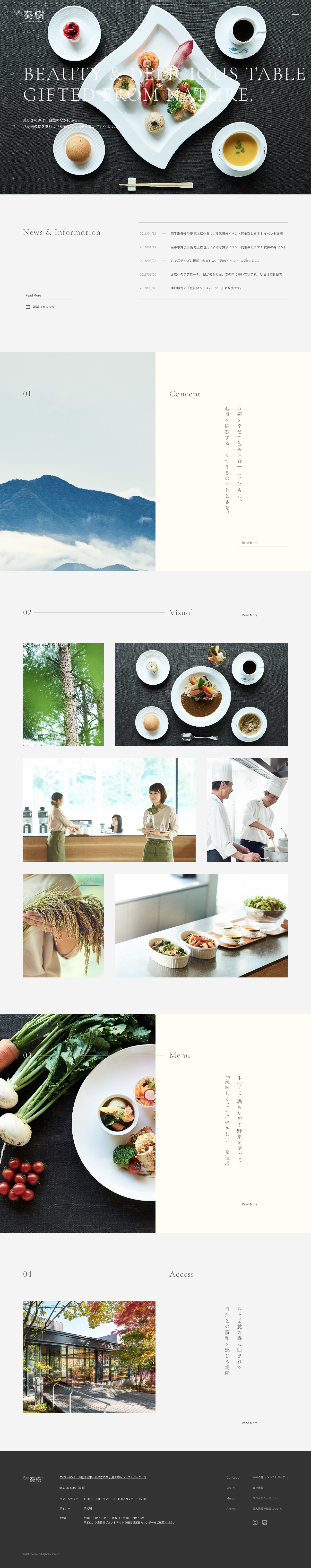Go to Access from footer links
Viewport: 311px width, 1568px height.
pos(231,1508)
